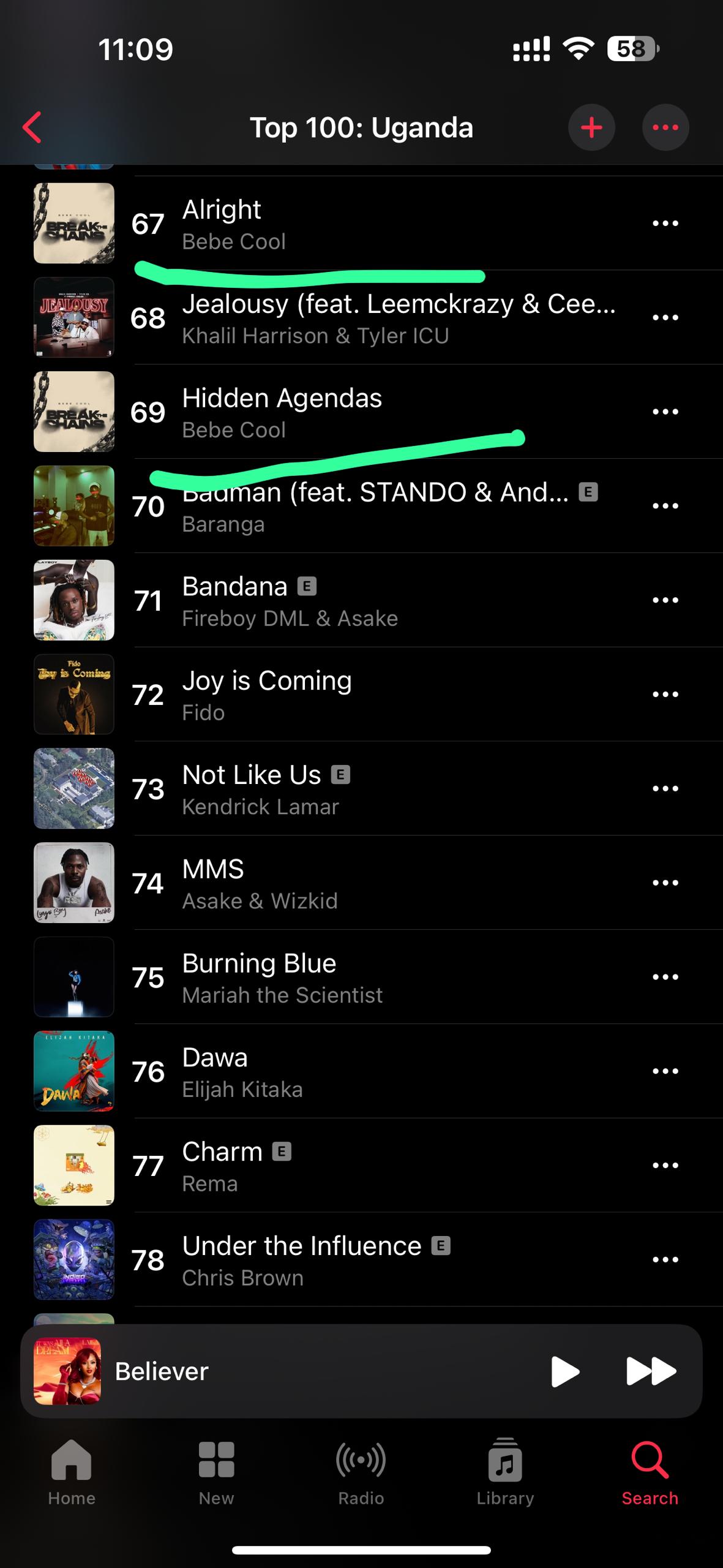Switch to the New tab
The width and height of the screenshot is (723, 1568).
pyautogui.click(x=216, y=1471)
